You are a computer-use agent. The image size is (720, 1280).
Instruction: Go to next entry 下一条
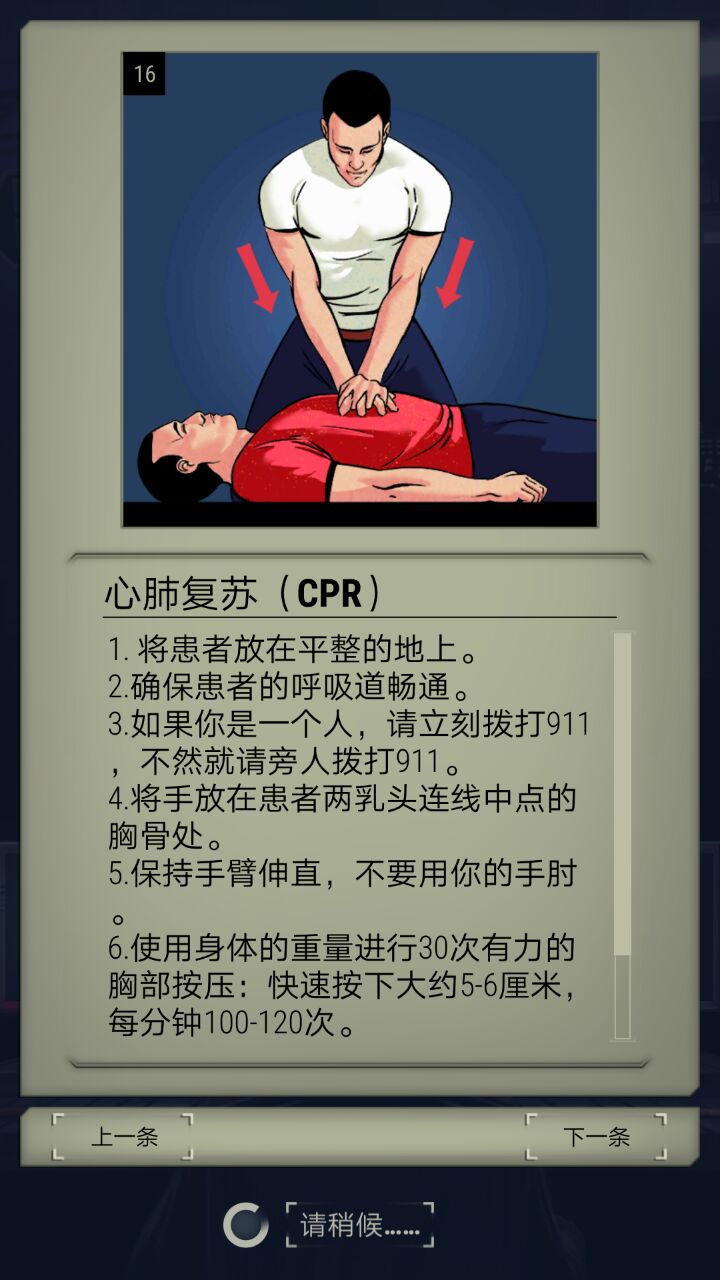tap(596, 1137)
